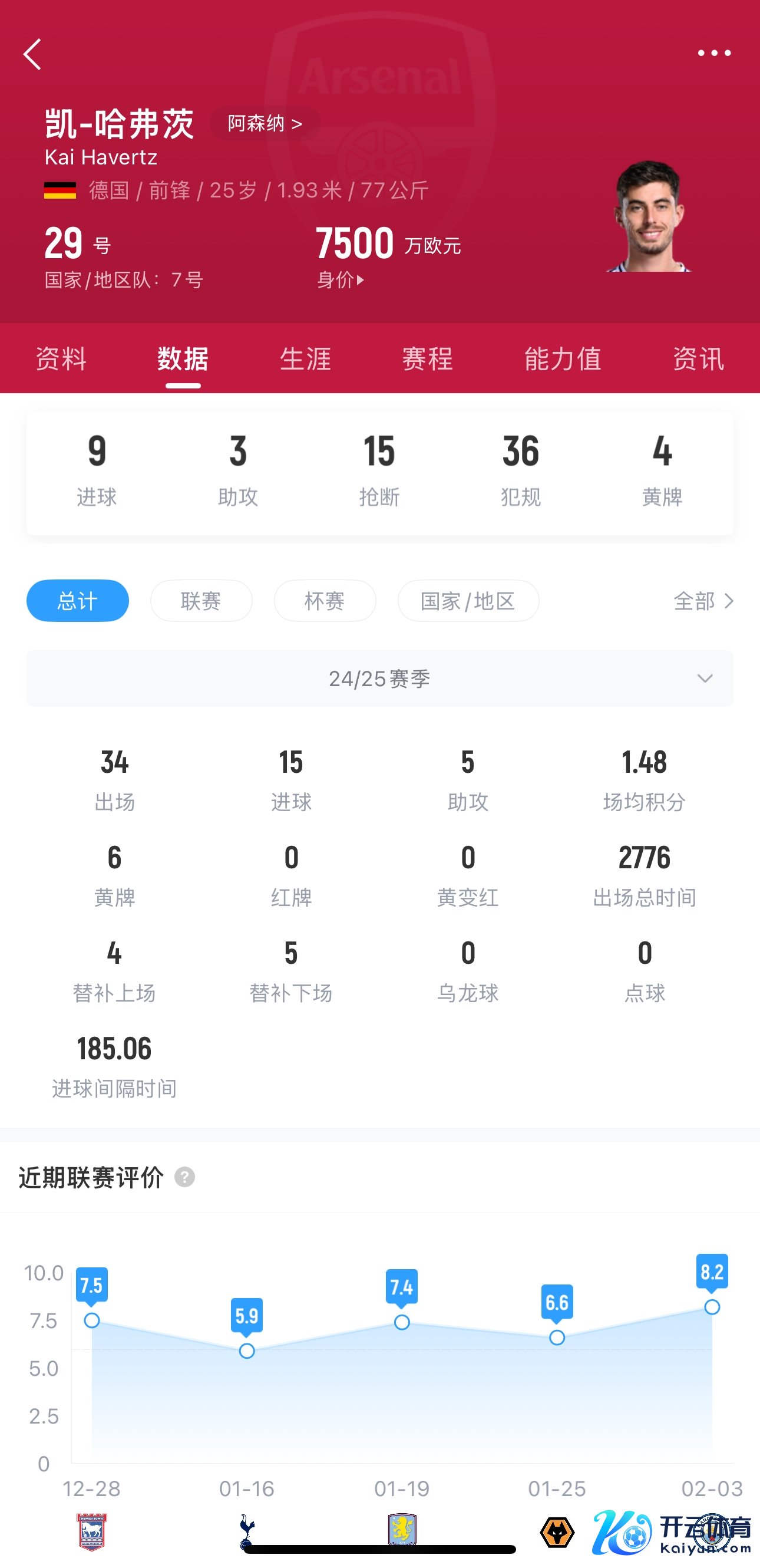760x1568 pixels.
Task: Filter stats by 联赛
Action: tap(201, 601)
